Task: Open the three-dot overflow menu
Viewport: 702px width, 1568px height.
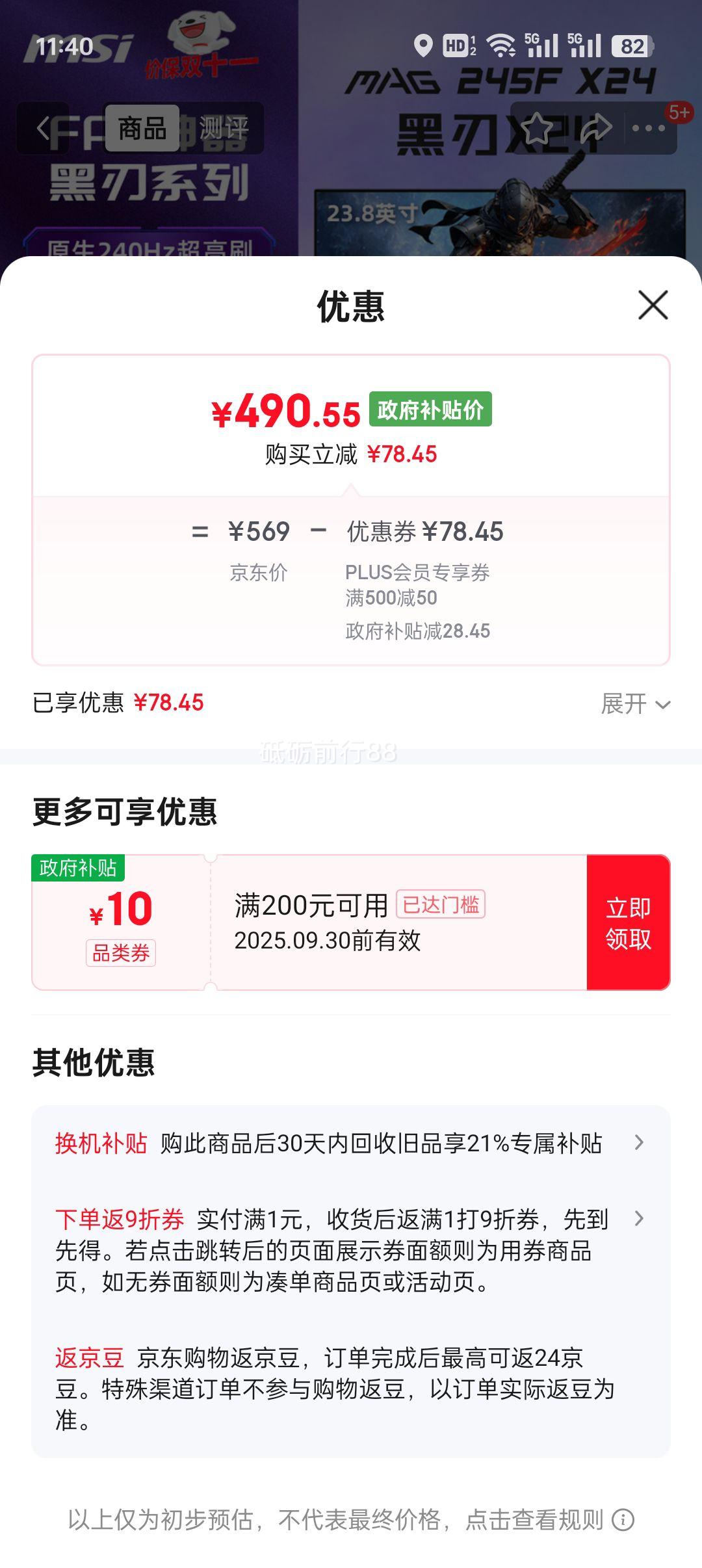Action: (649, 128)
